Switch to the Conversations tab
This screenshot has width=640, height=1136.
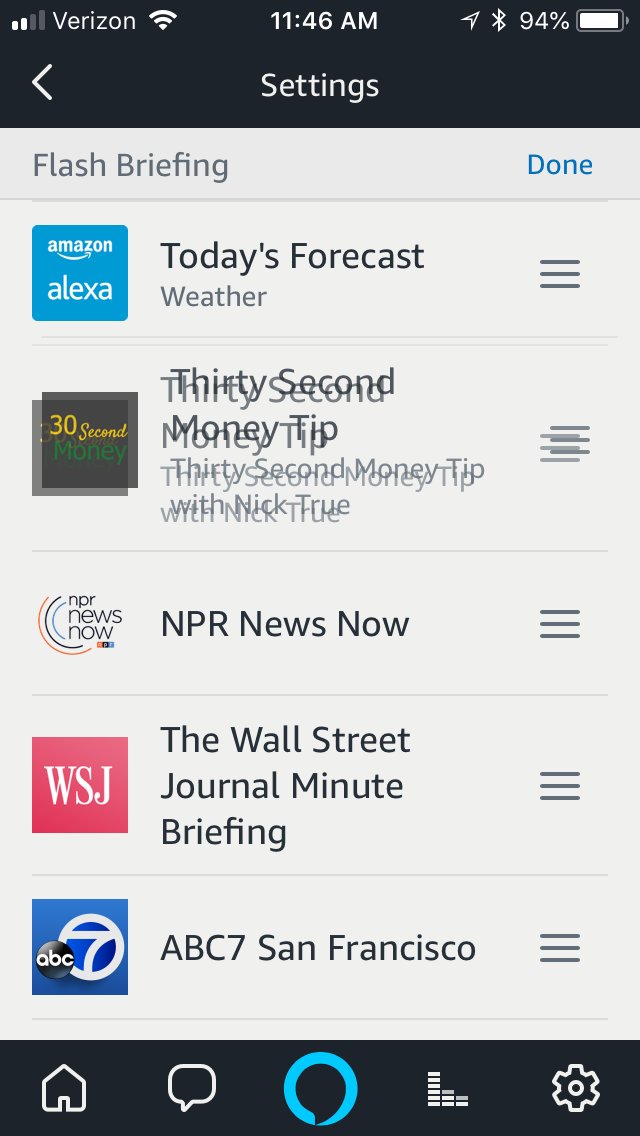192,1088
